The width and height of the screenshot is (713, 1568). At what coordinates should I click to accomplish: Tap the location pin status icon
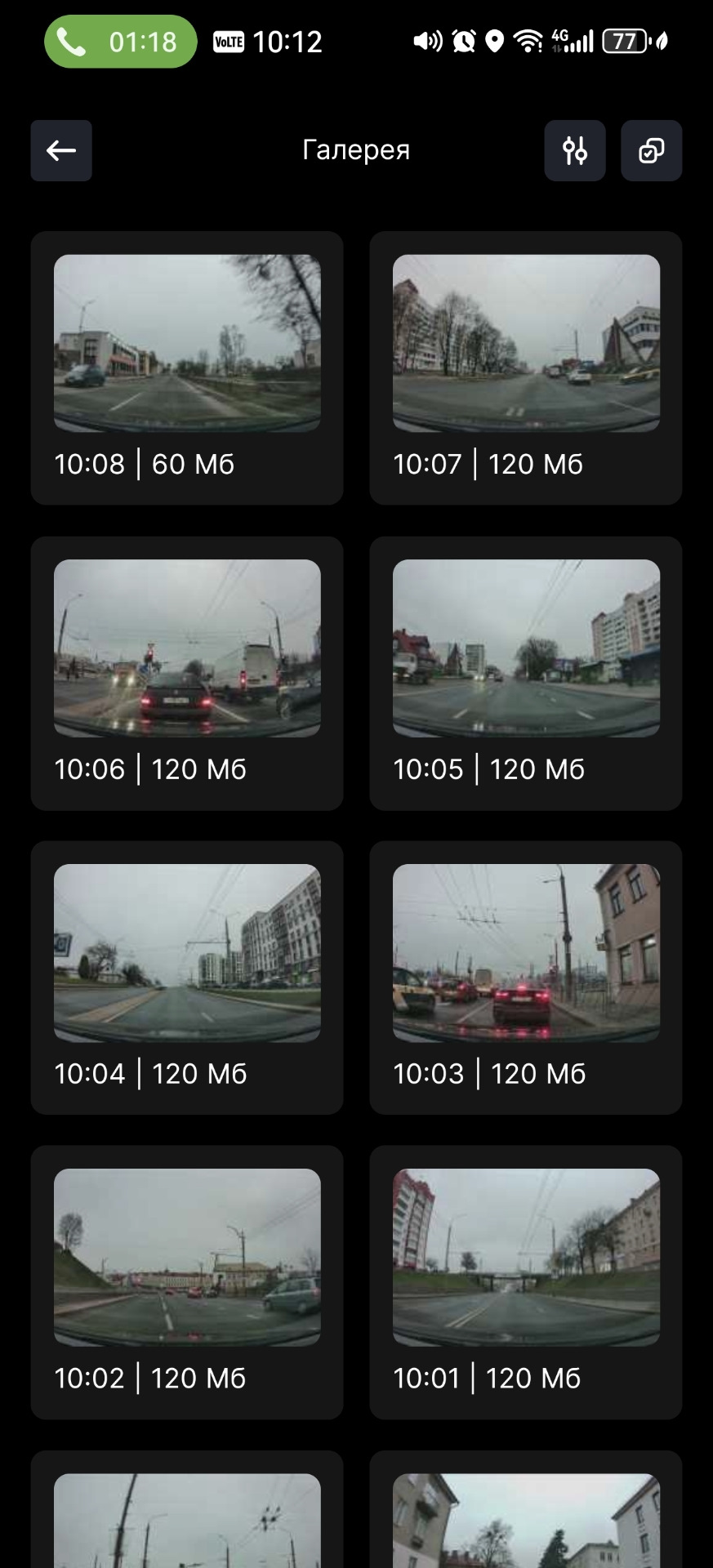click(495, 40)
